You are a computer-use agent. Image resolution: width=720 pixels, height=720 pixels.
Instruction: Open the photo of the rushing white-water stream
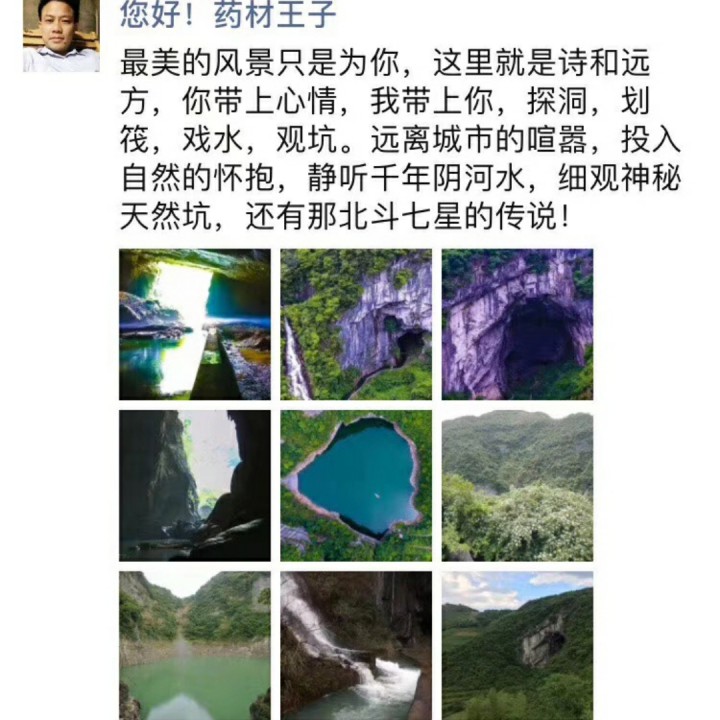point(356,645)
